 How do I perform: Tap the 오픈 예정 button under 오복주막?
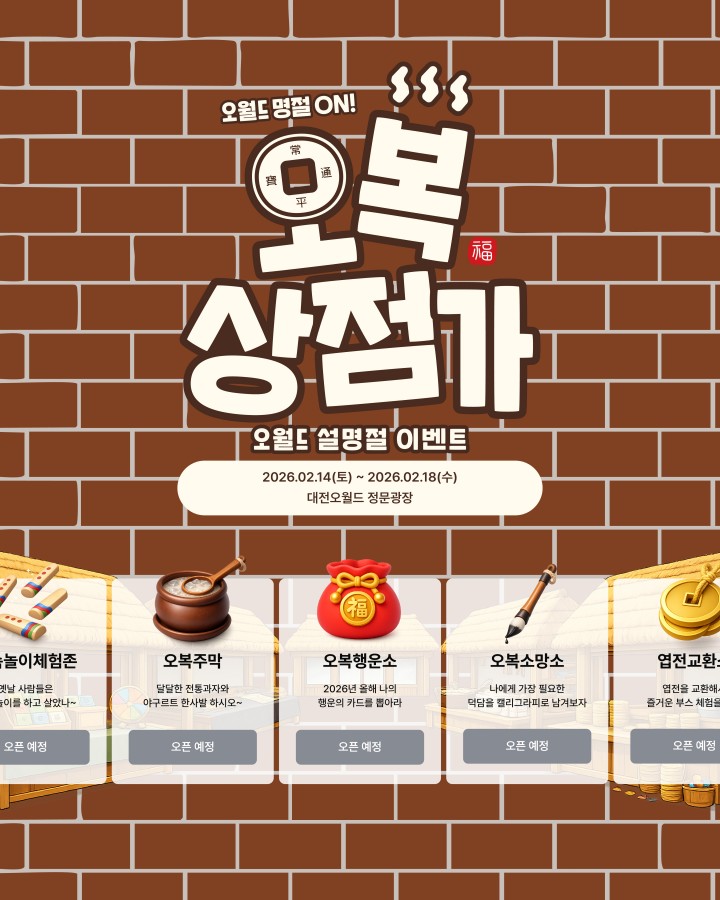tap(192, 747)
